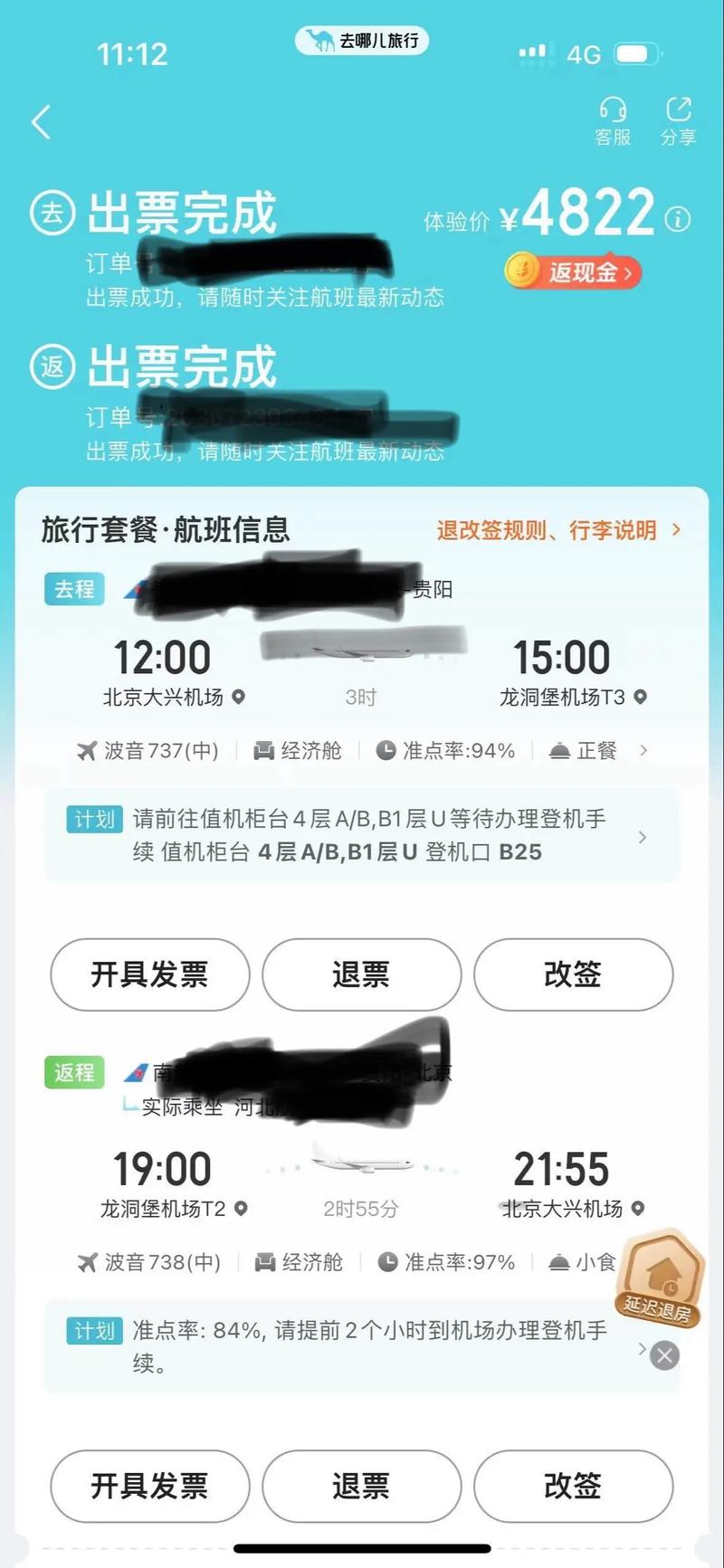The width and height of the screenshot is (724, 1568).
Task: Show price details info icon
Action: [678, 219]
